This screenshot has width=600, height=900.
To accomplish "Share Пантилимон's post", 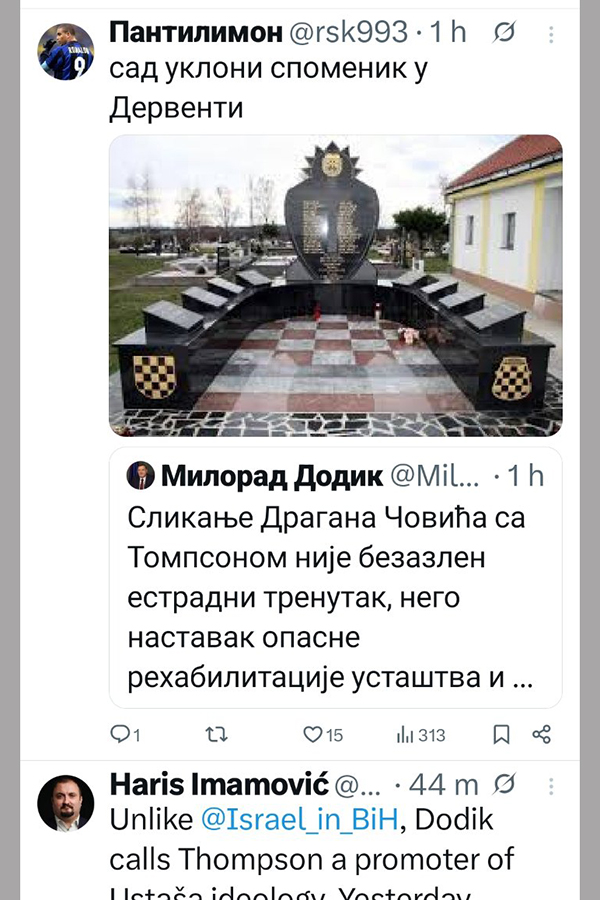I will (542, 735).
